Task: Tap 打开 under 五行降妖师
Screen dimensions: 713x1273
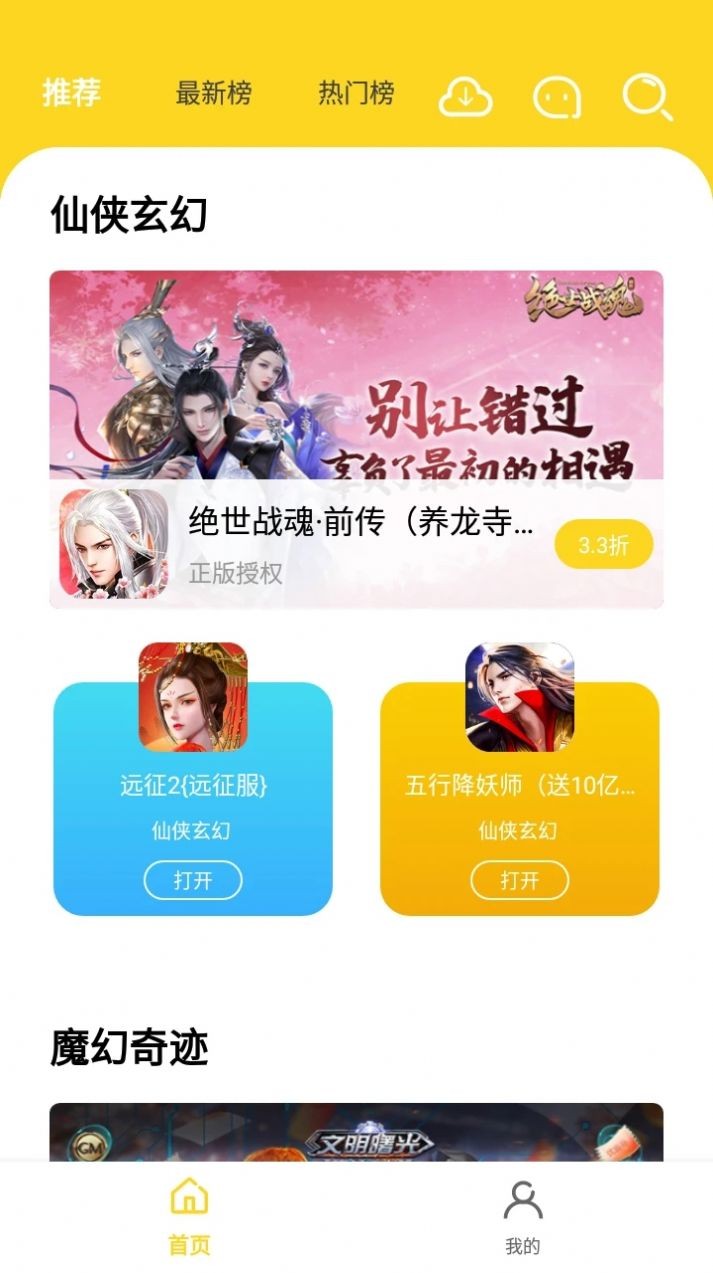Action: click(x=519, y=880)
